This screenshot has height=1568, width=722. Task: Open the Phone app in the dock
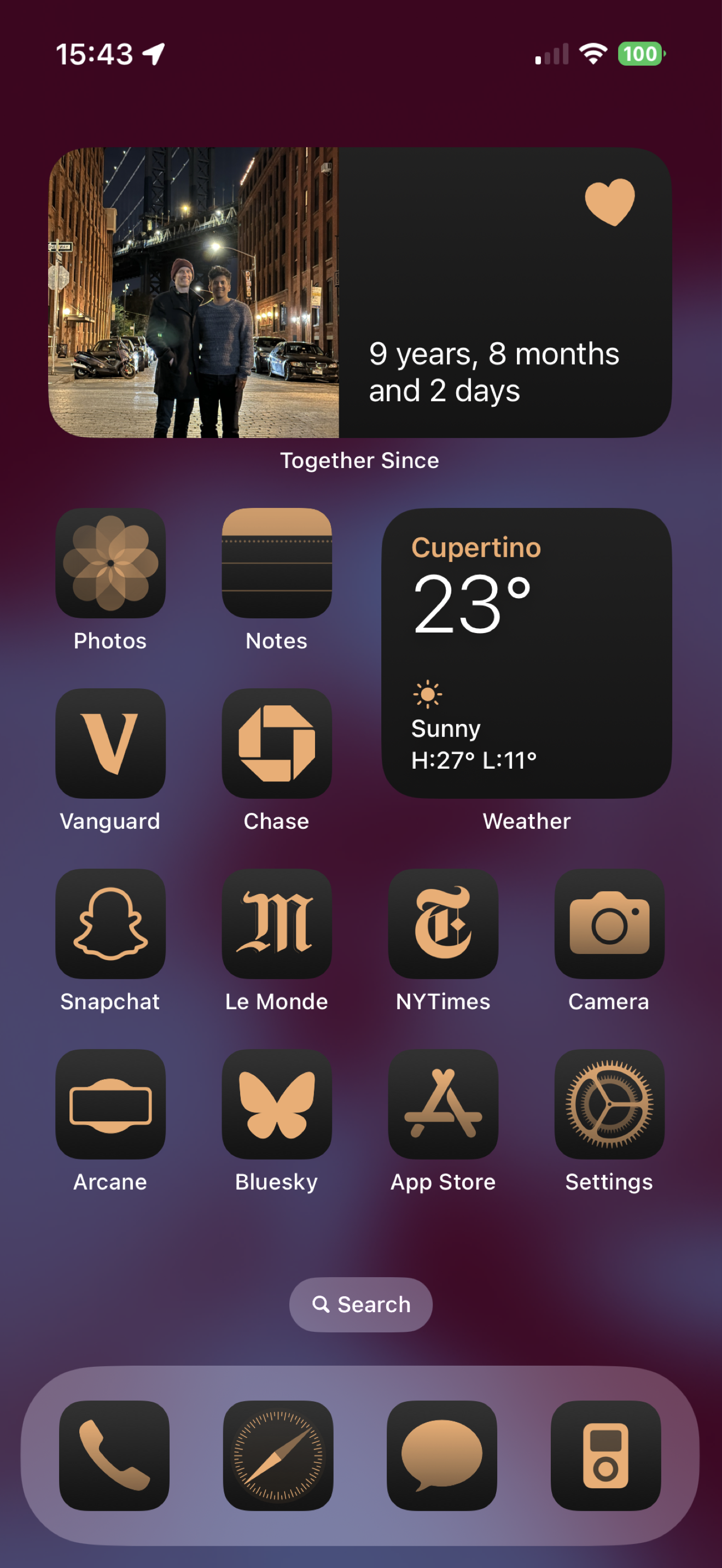tap(114, 1455)
